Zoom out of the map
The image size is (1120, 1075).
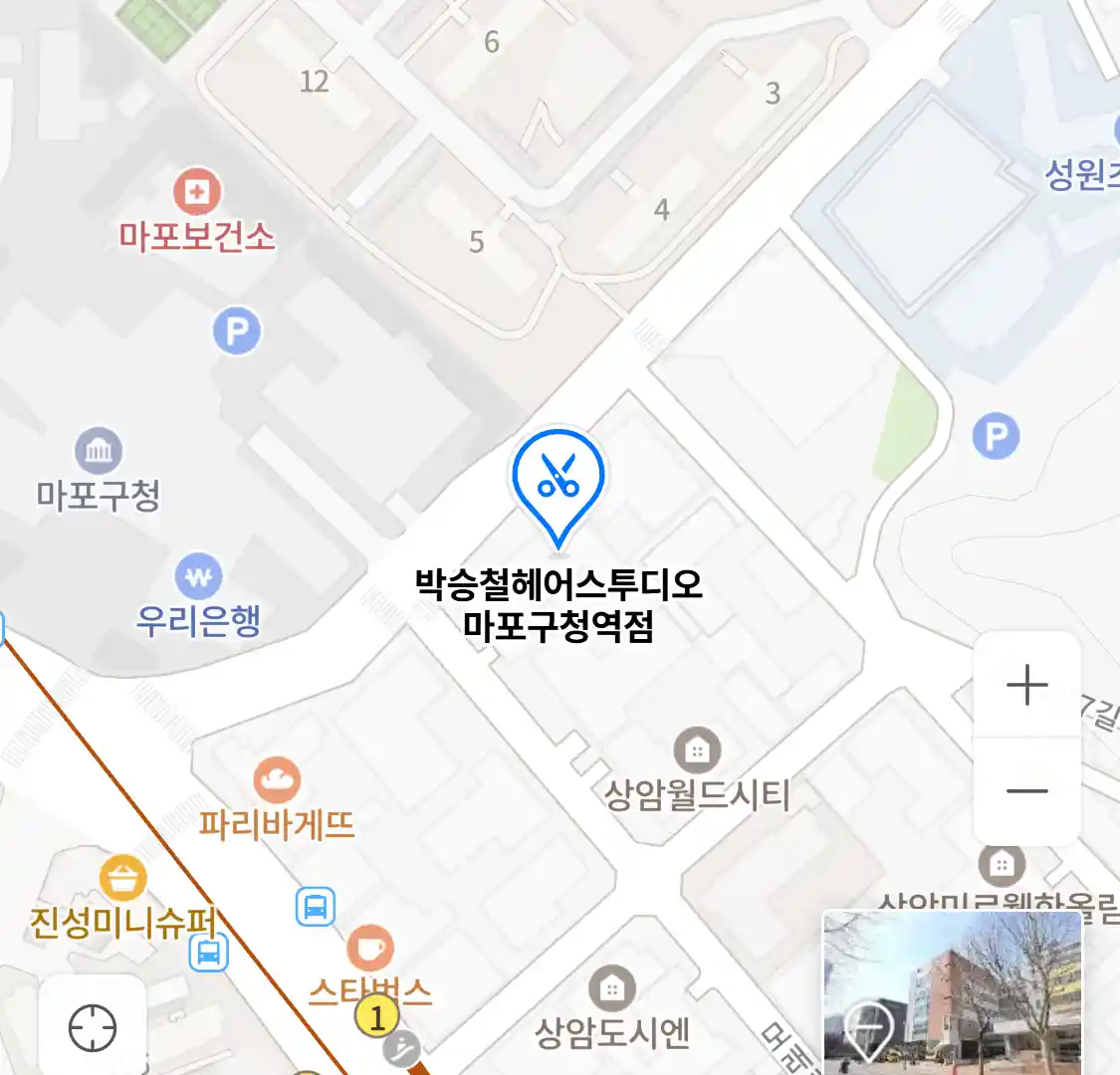click(1026, 791)
